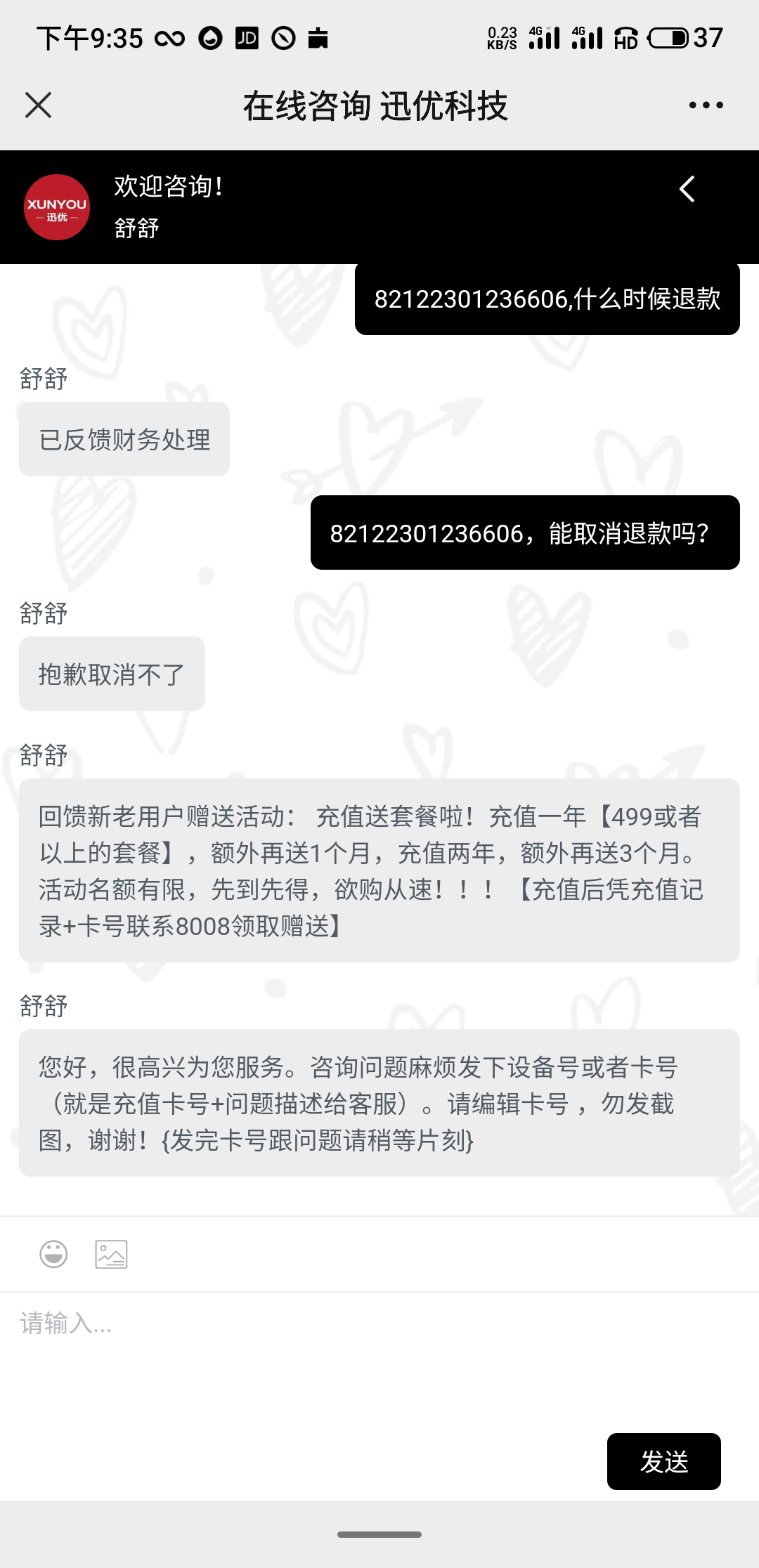Close the online consultation page
The height and width of the screenshot is (1568, 759).
click(38, 105)
